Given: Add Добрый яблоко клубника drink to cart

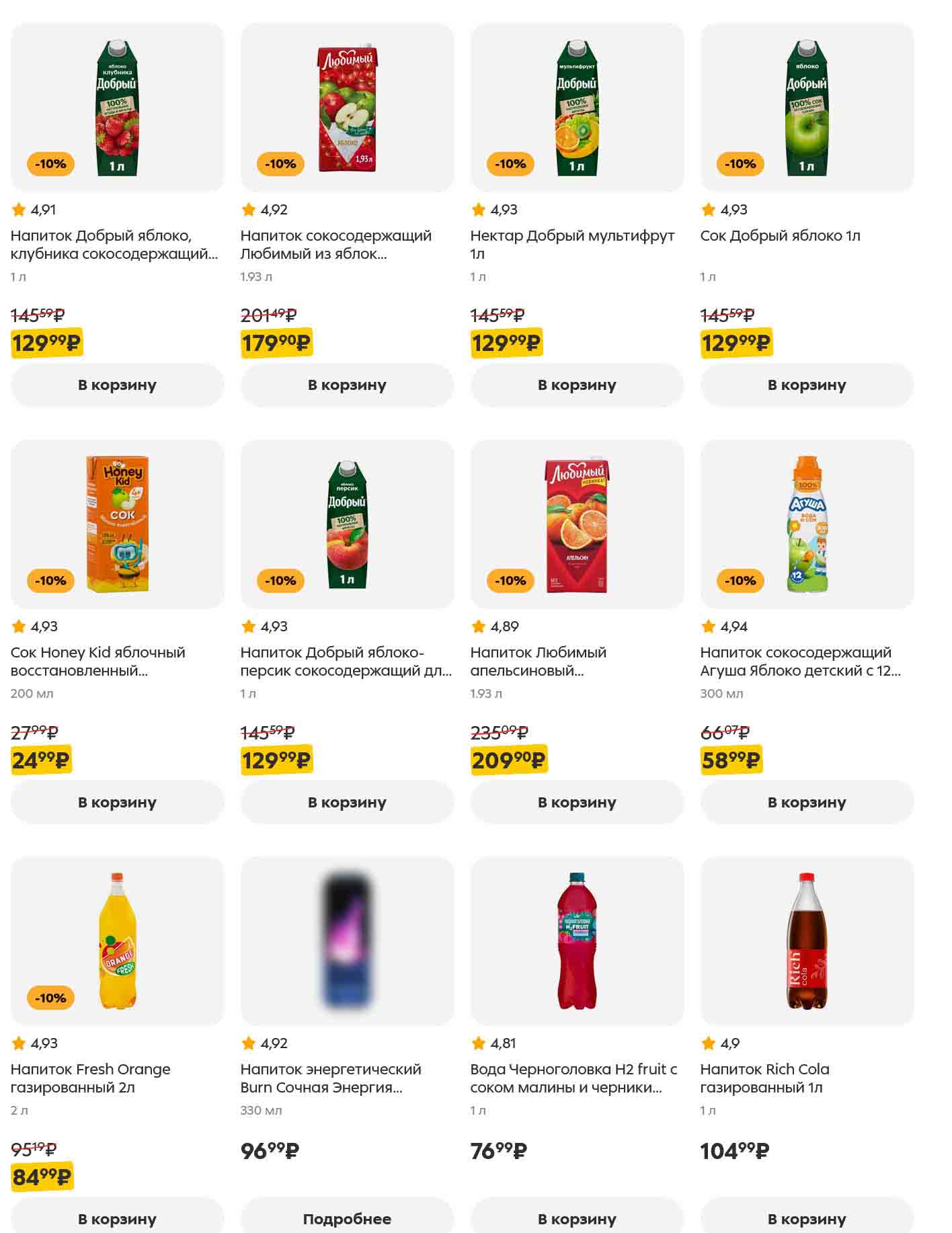Looking at the screenshot, I should pos(117,385).
